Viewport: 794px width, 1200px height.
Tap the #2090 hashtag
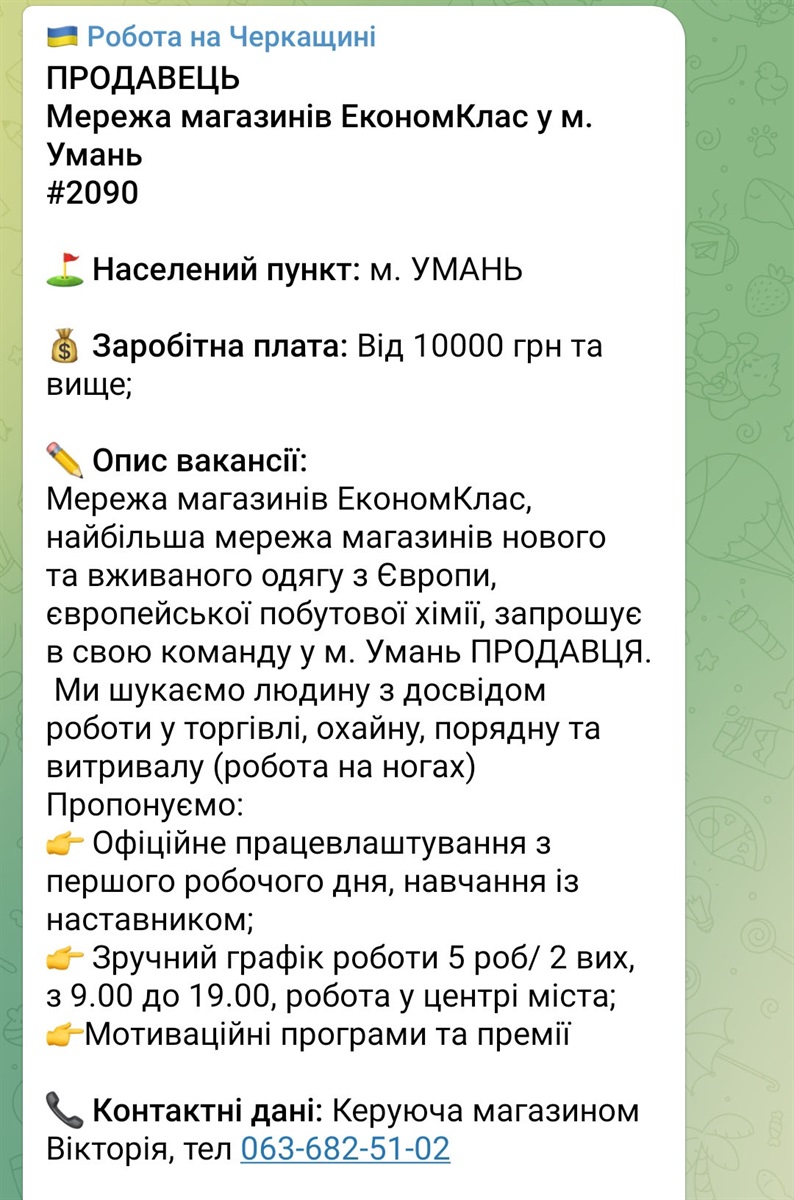point(92,193)
